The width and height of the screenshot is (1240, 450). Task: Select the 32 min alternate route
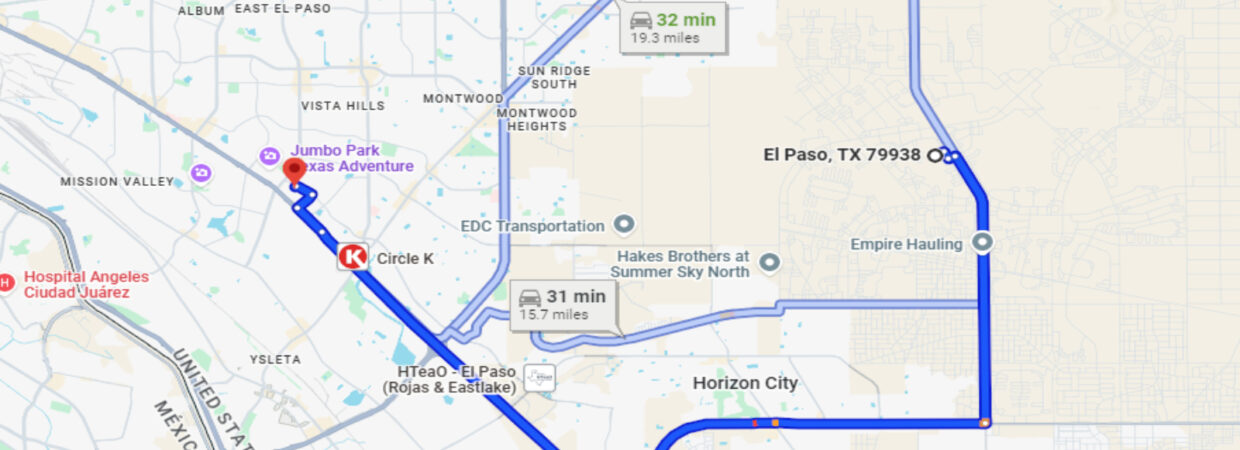(x=671, y=27)
